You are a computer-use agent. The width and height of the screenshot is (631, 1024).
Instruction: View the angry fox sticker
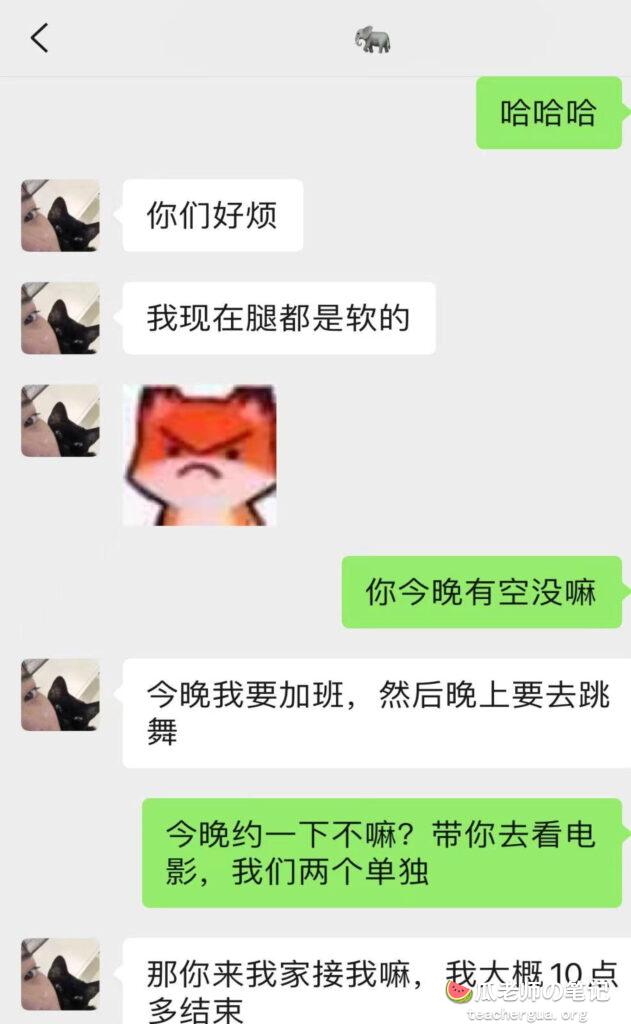(x=199, y=456)
